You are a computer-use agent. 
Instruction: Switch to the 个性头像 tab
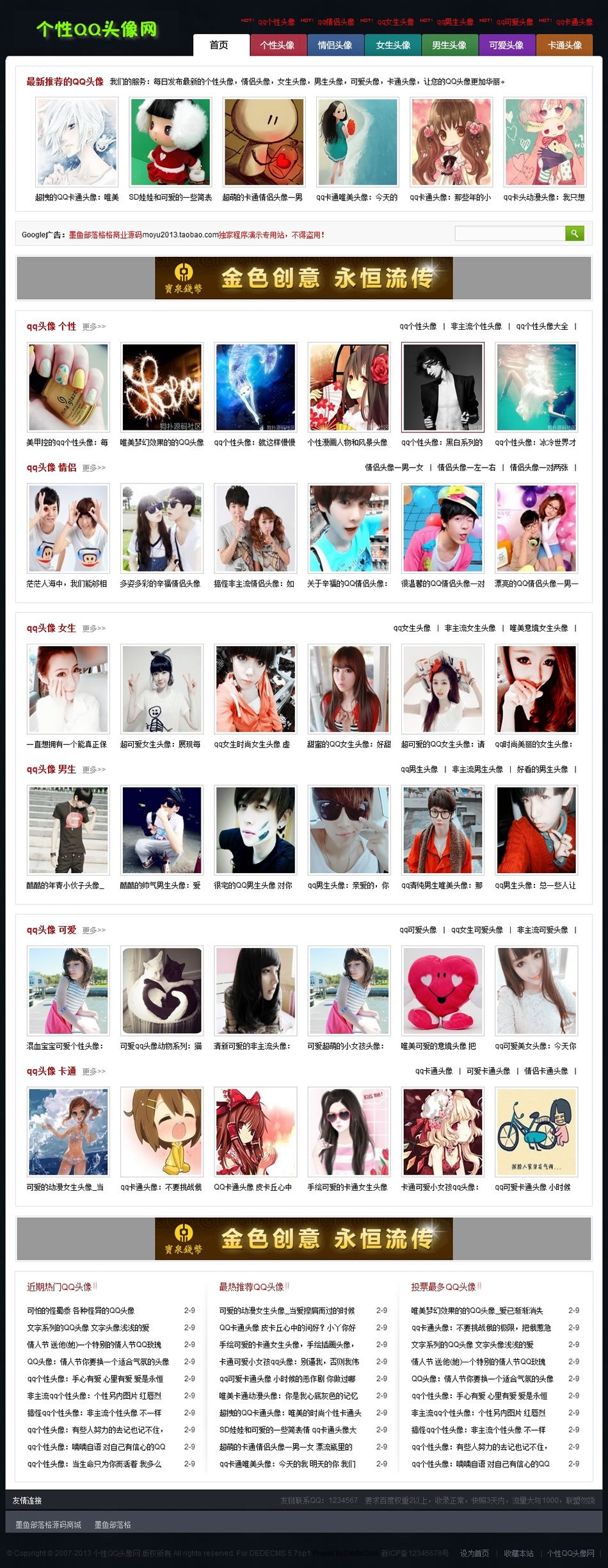click(x=276, y=45)
